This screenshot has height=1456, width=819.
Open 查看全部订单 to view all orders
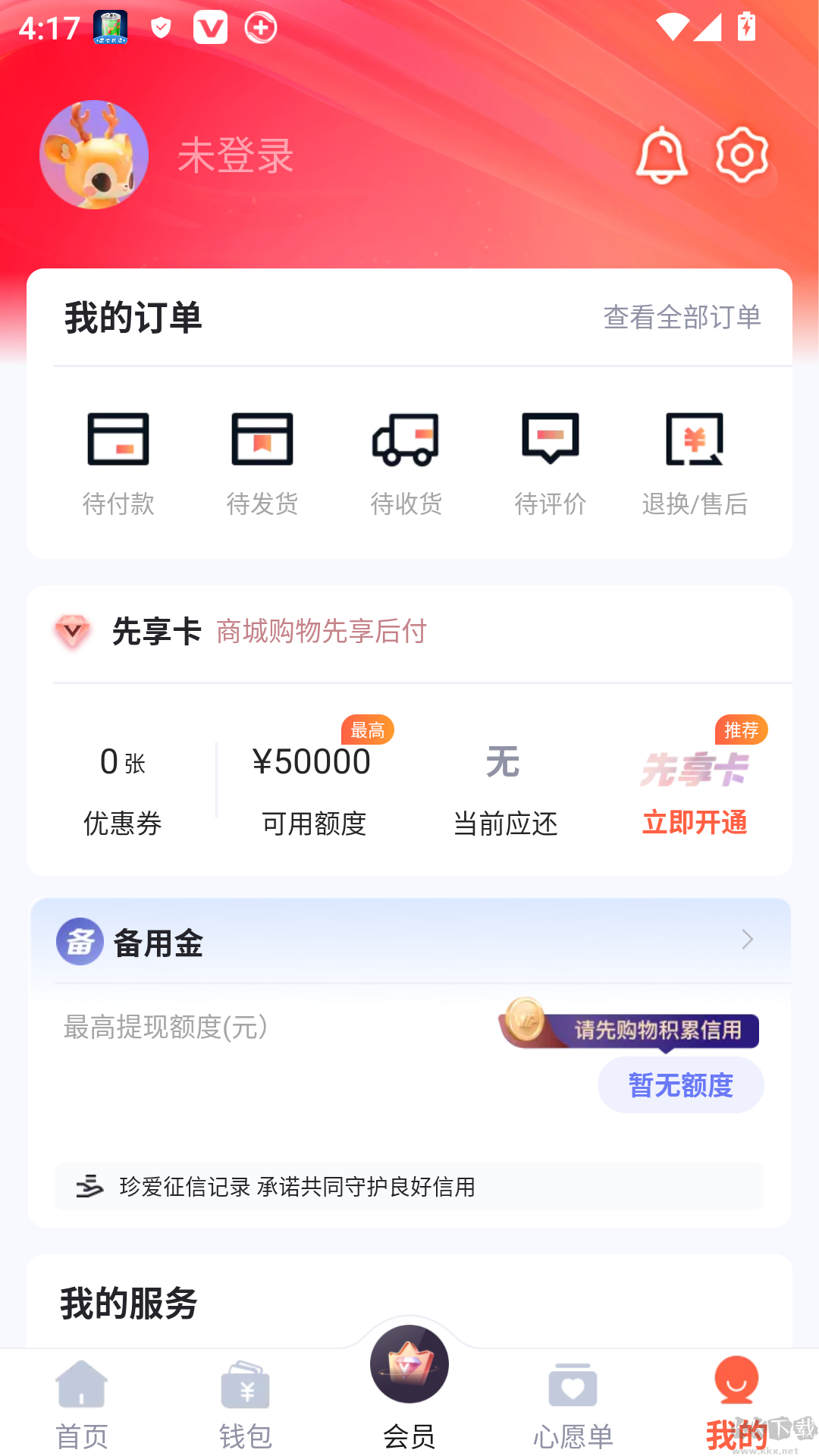682,318
